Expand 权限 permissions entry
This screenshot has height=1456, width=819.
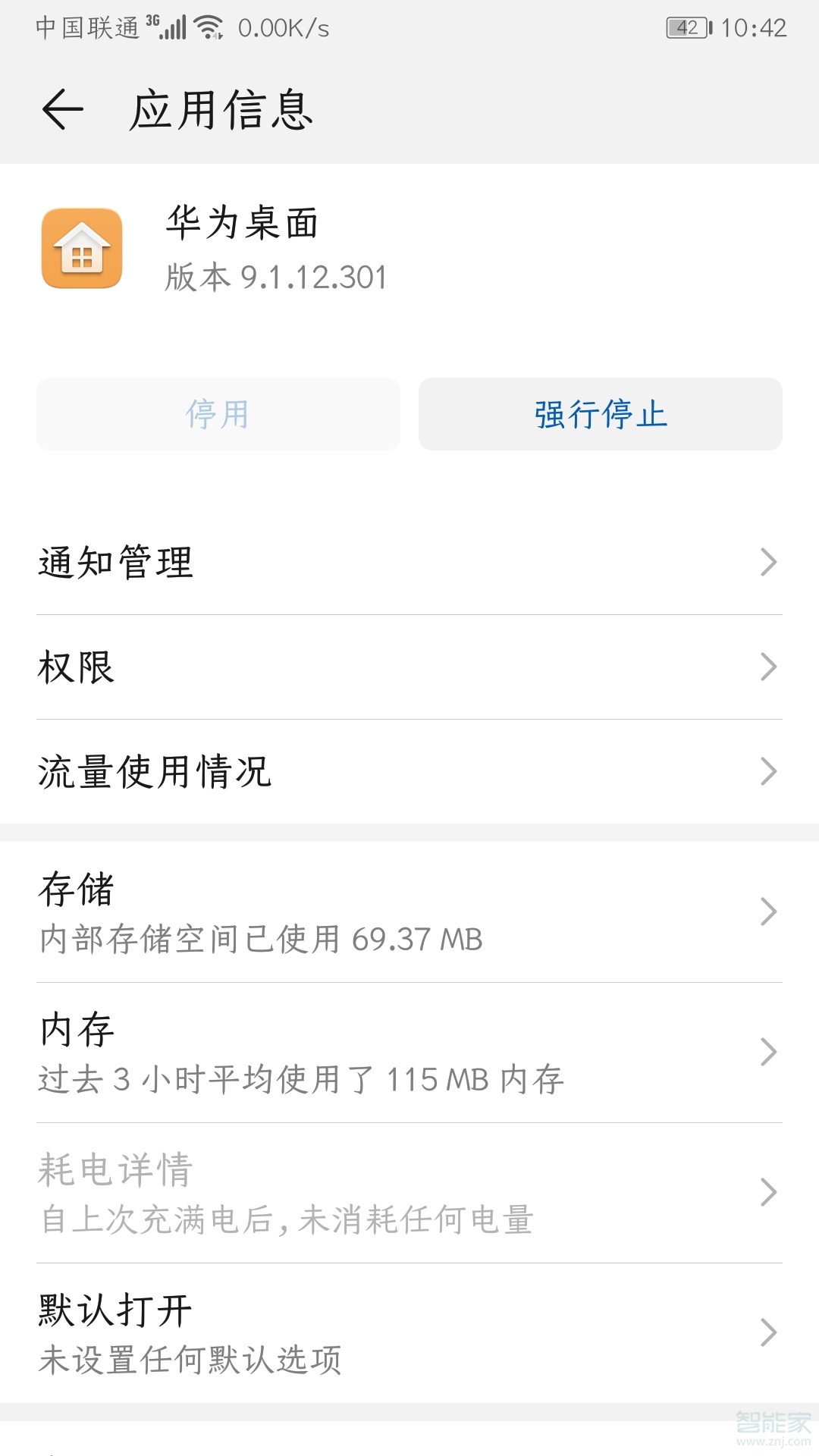coord(409,667)
